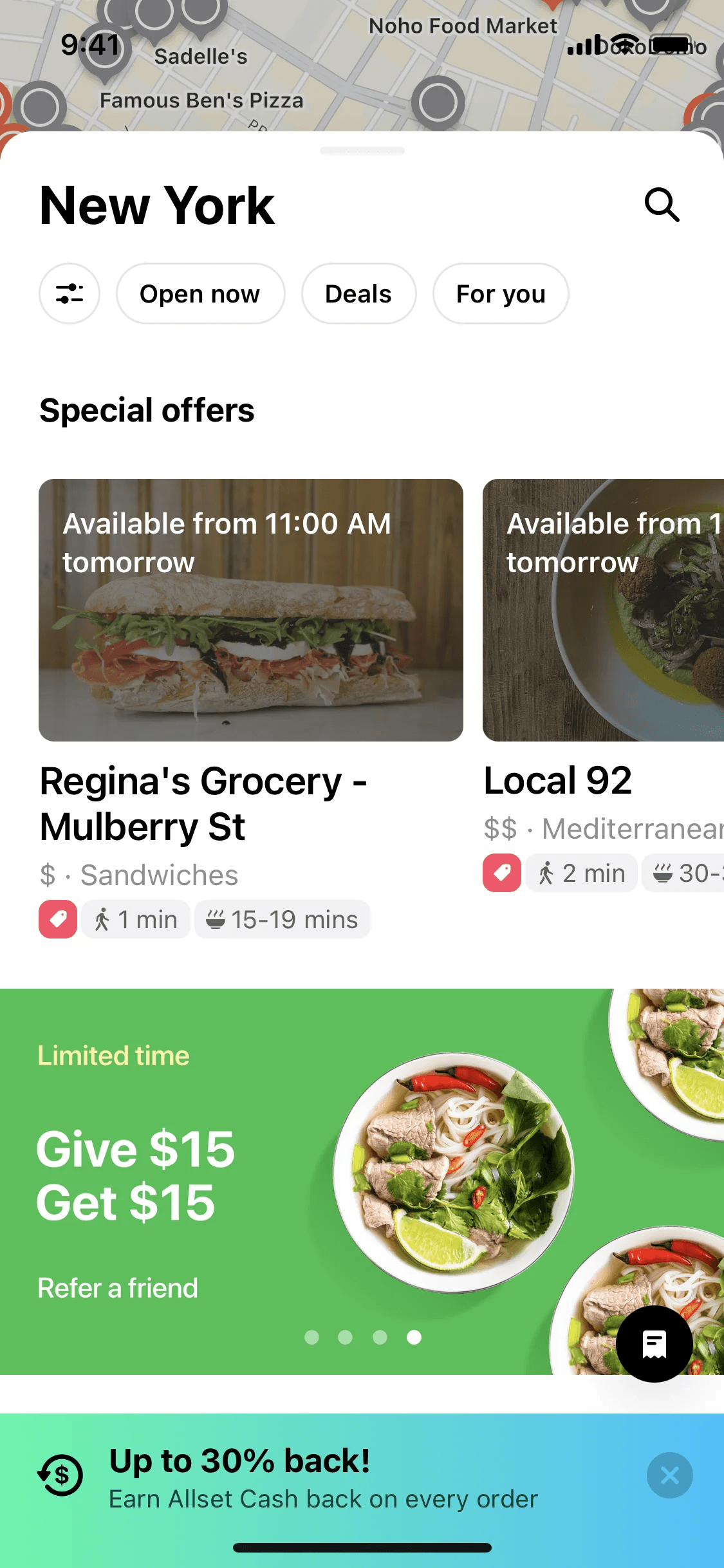Image resolution: width=724 pixels, height=1568 pixels.
Task: Open the floating orders receipt button
Action: [x=654, y=1343]
